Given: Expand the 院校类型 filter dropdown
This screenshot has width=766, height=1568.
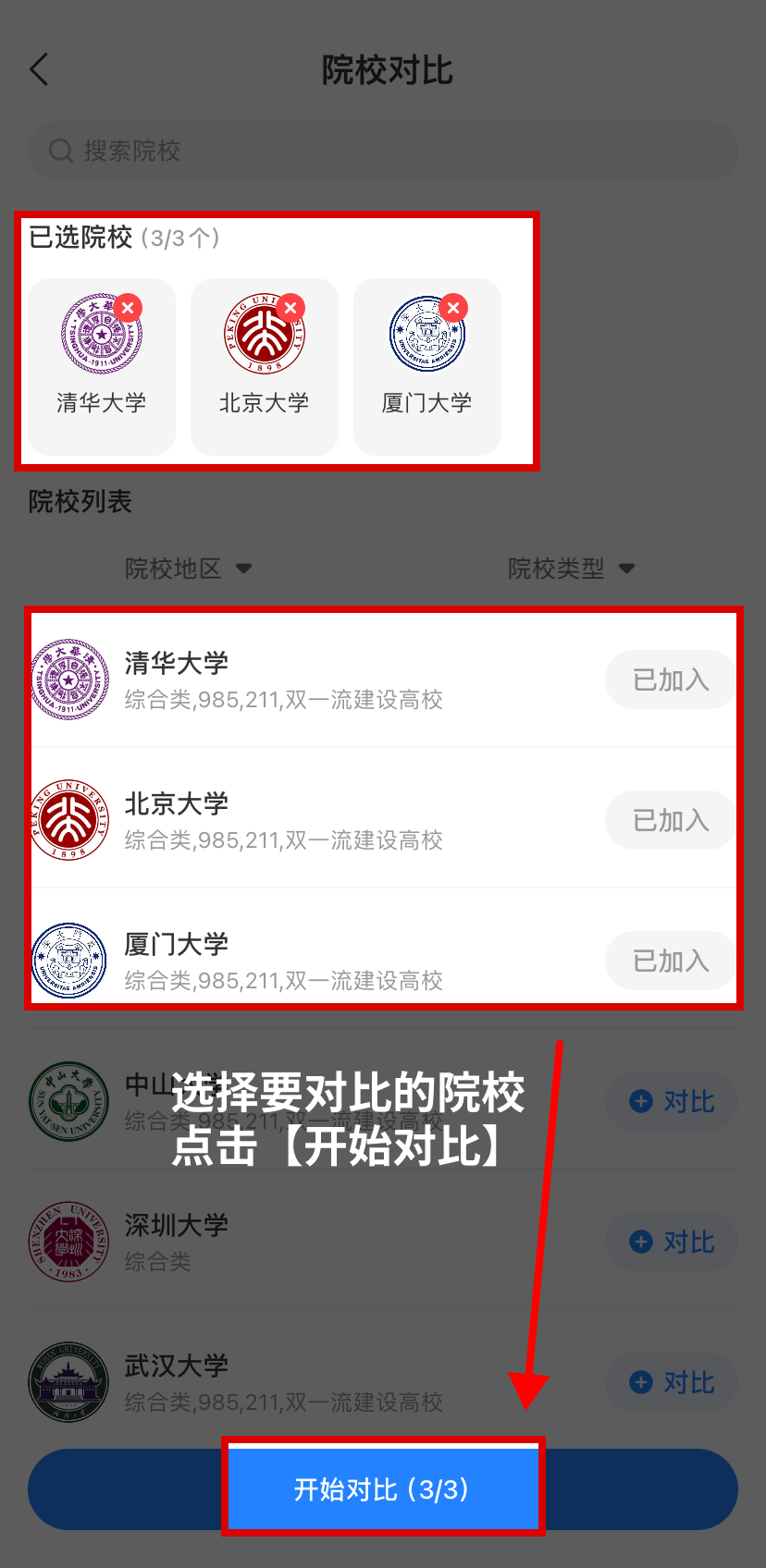Looking at the screenshot, I should click(x=571, y=569).
